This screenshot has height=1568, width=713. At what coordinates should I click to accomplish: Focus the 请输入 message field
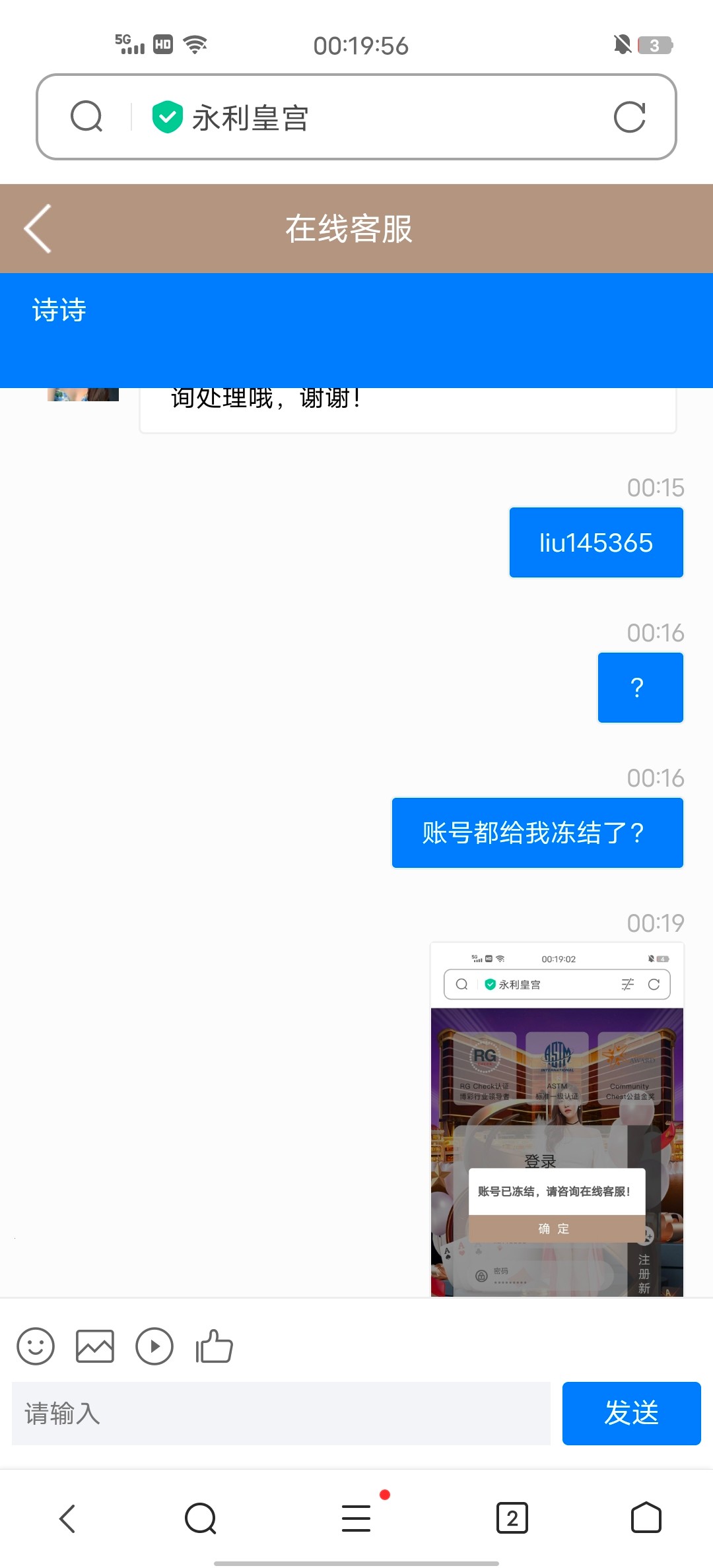point(281,1414)
